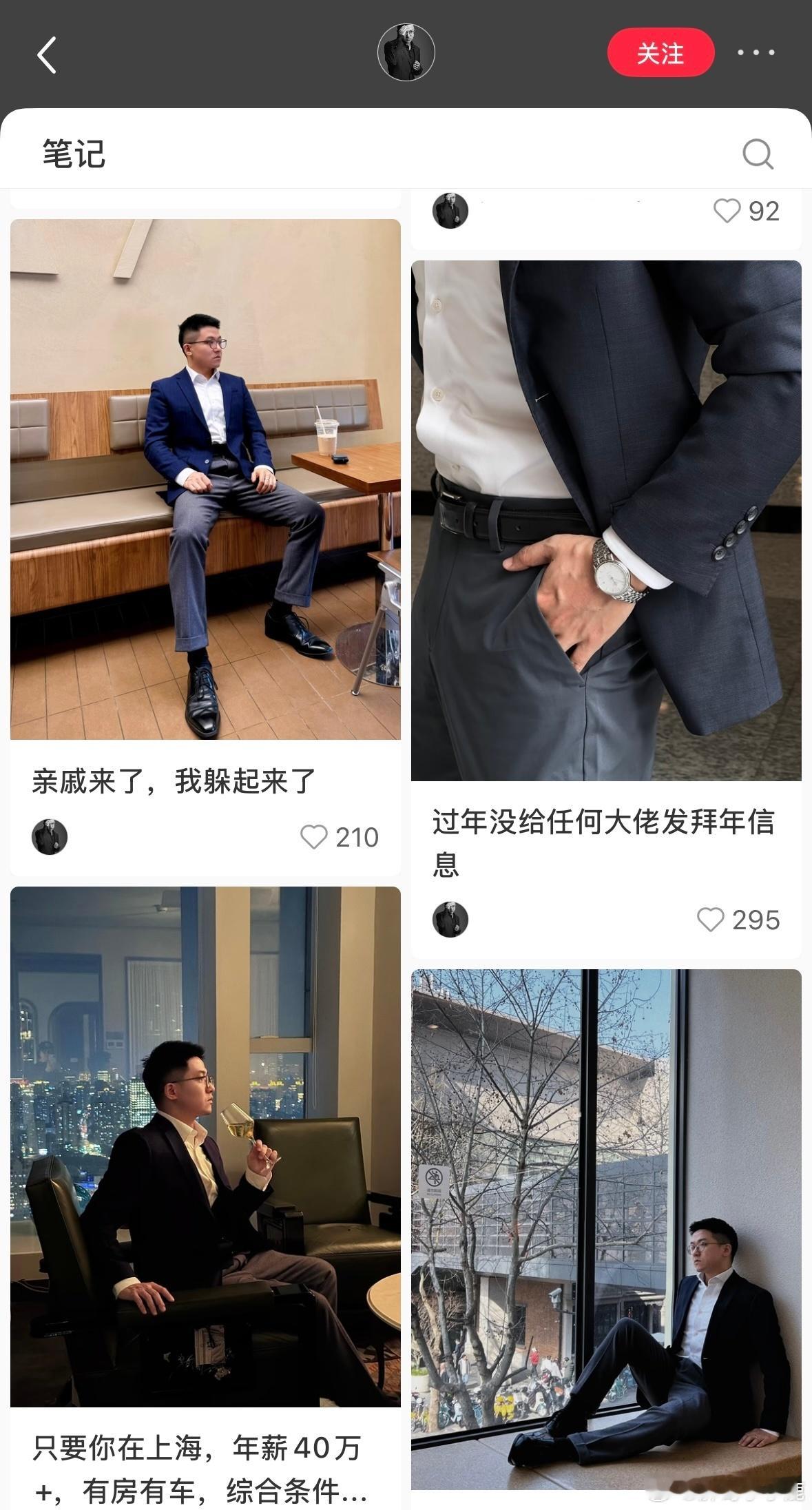Tap the heart icon showing 210 likes
Image resolution: width=812 pixels, height=1510 pixels.
(315, 838)
